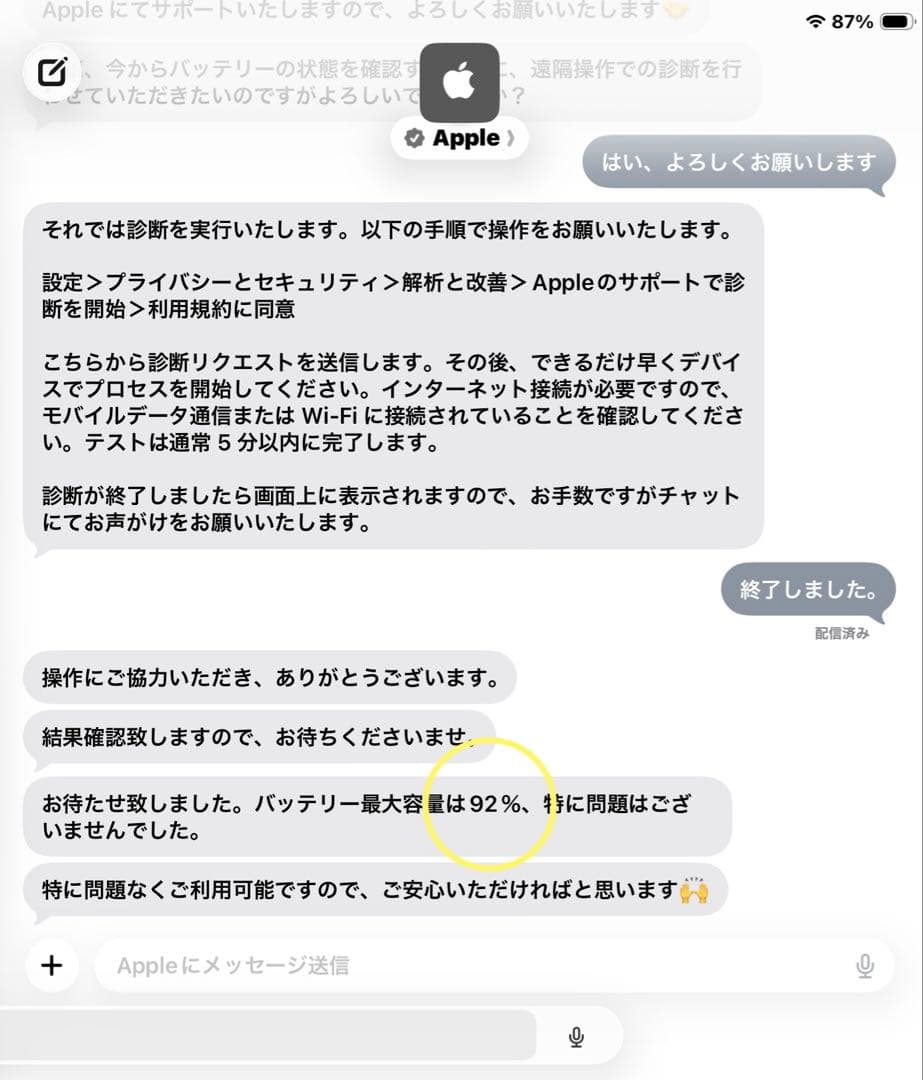Tap the microphone icon on the bottom bar
The width and height of the screenshot is (923, 1080).
(x=577, y=1037)
